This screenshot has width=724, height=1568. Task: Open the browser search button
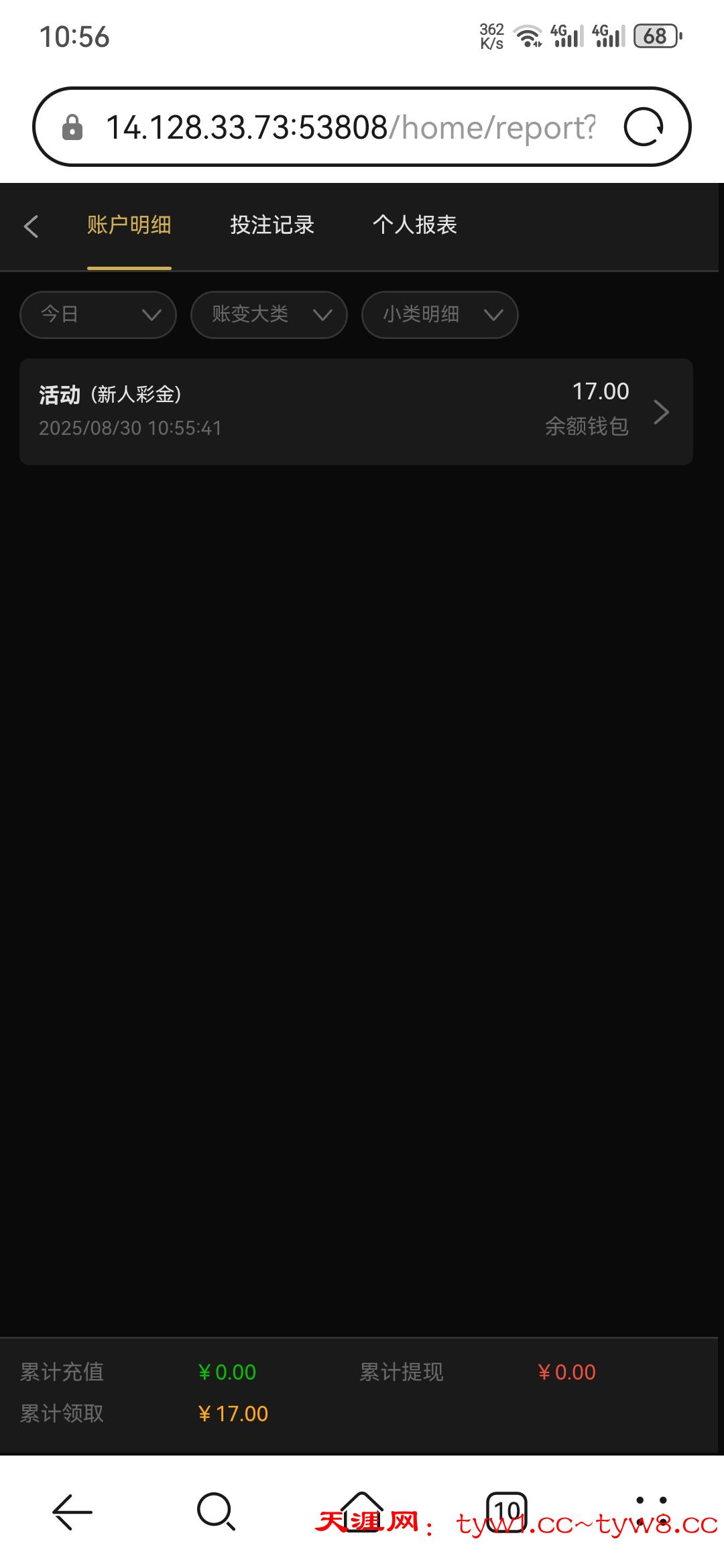point(216,1512)
